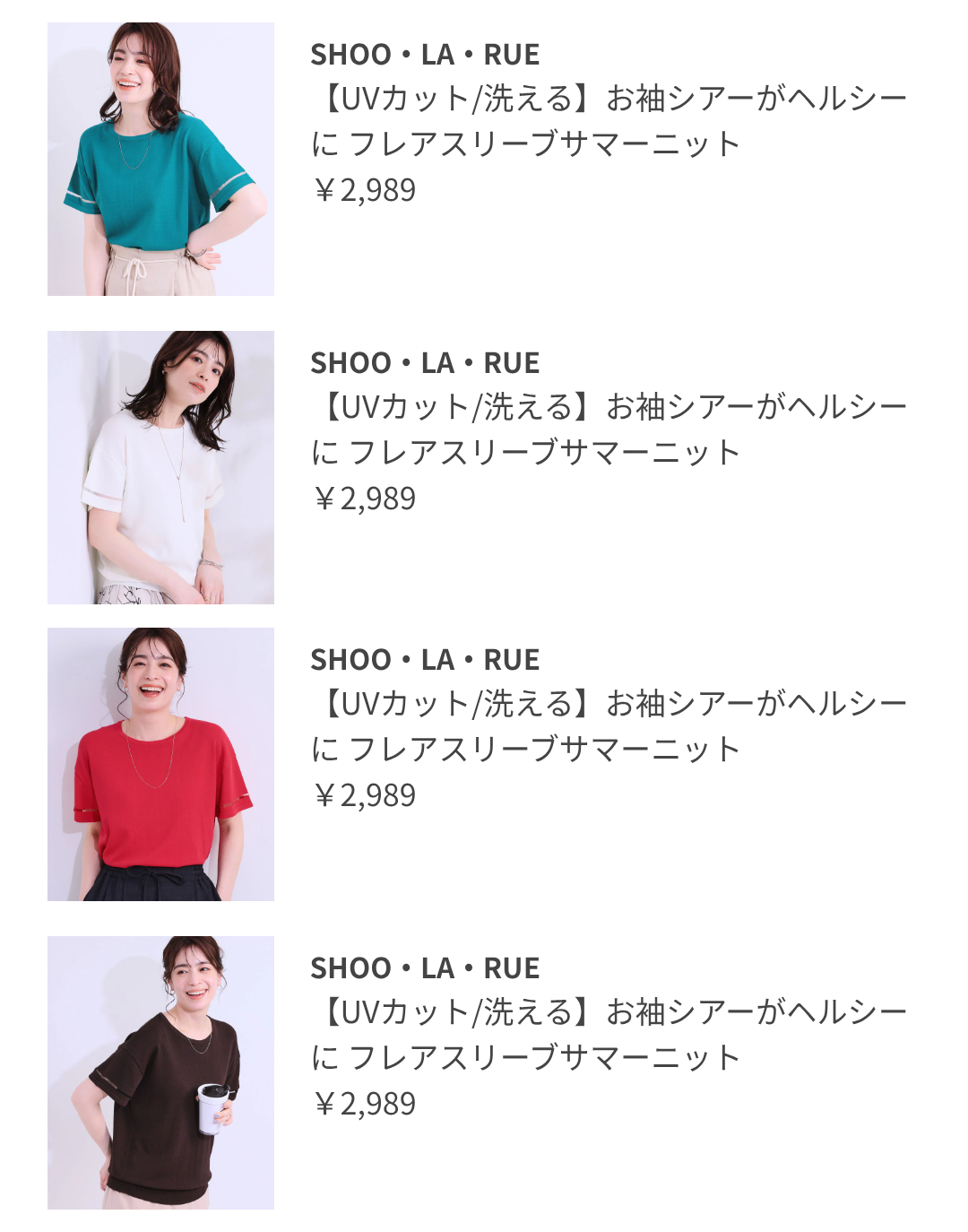Open the red flare sleeve knit product
This screenshot has height=1232, width=968.
[160, 764]
